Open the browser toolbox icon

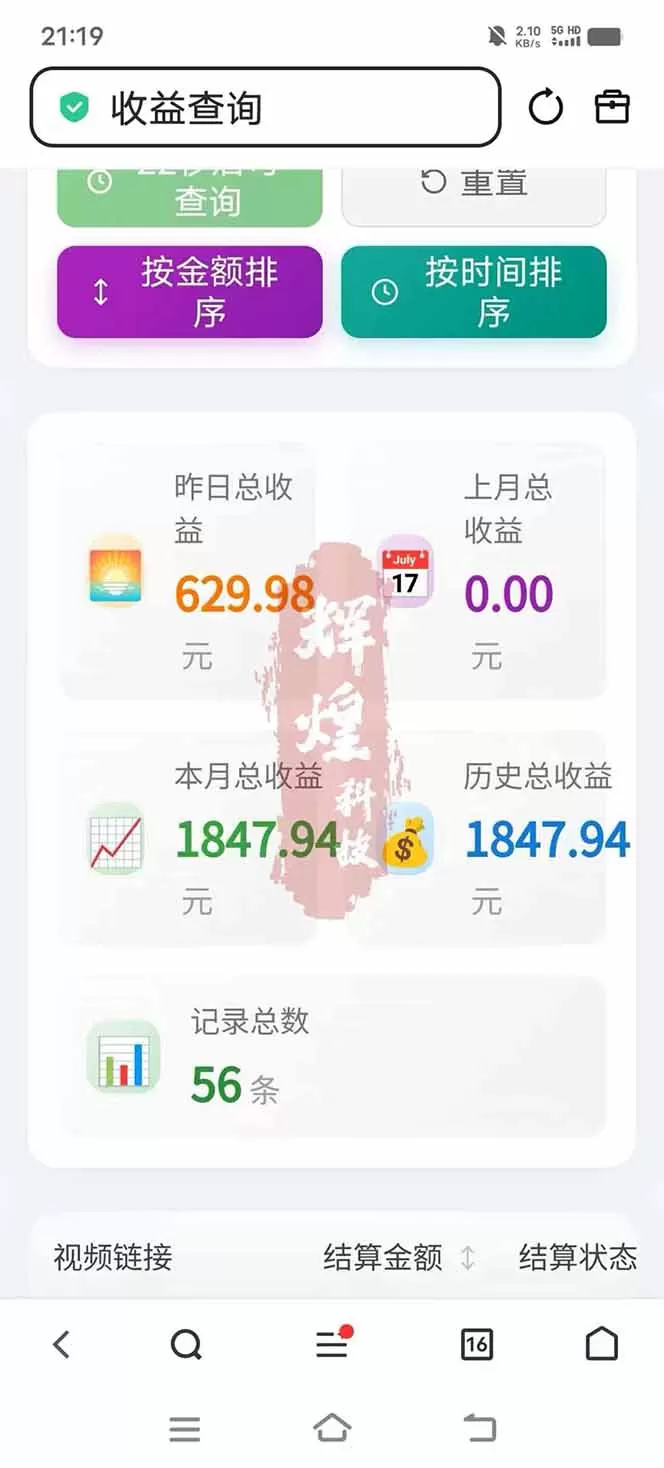point(613,108)
